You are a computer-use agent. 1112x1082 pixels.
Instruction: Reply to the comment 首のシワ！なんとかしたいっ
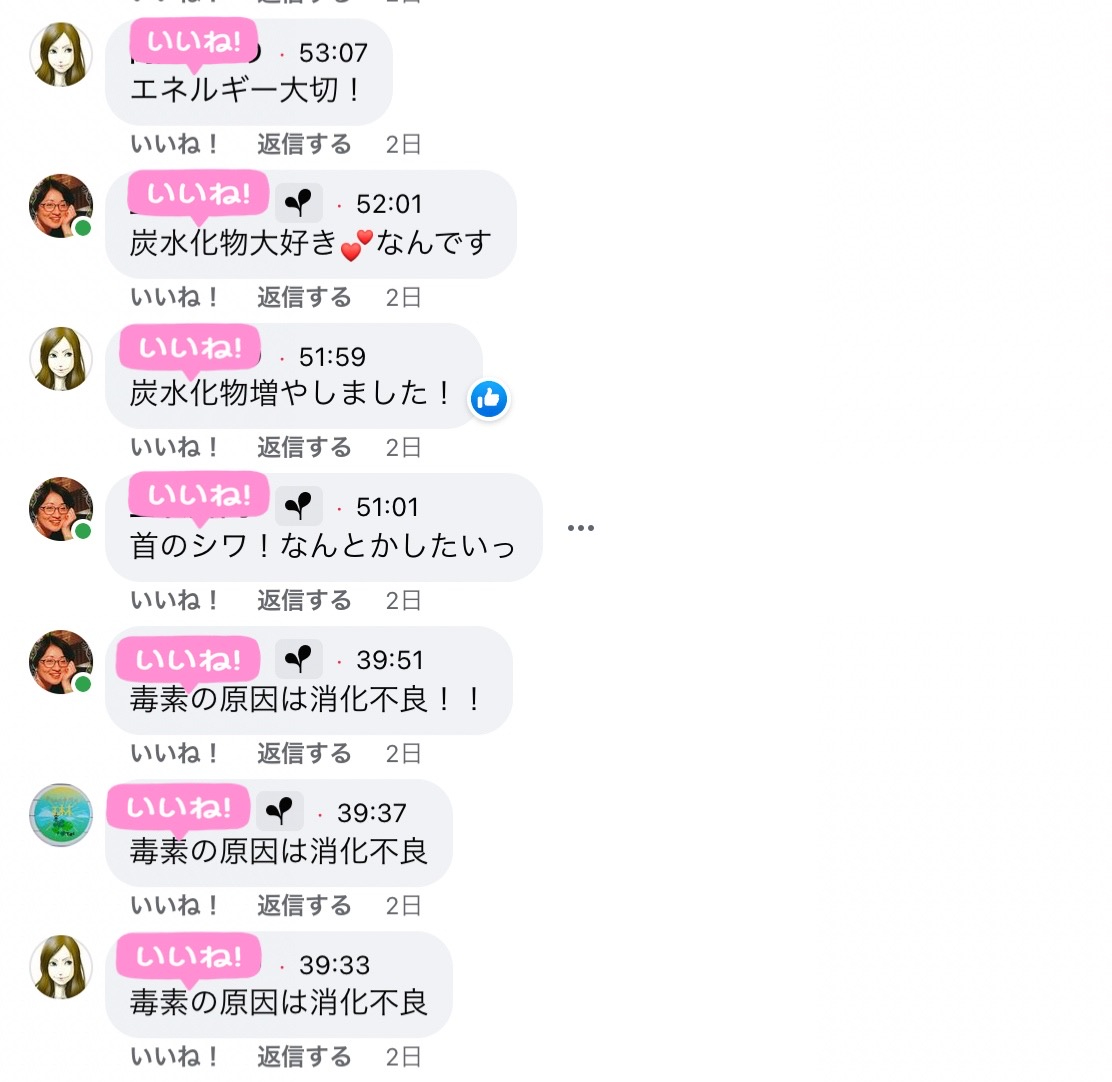[x=304, y=600]
